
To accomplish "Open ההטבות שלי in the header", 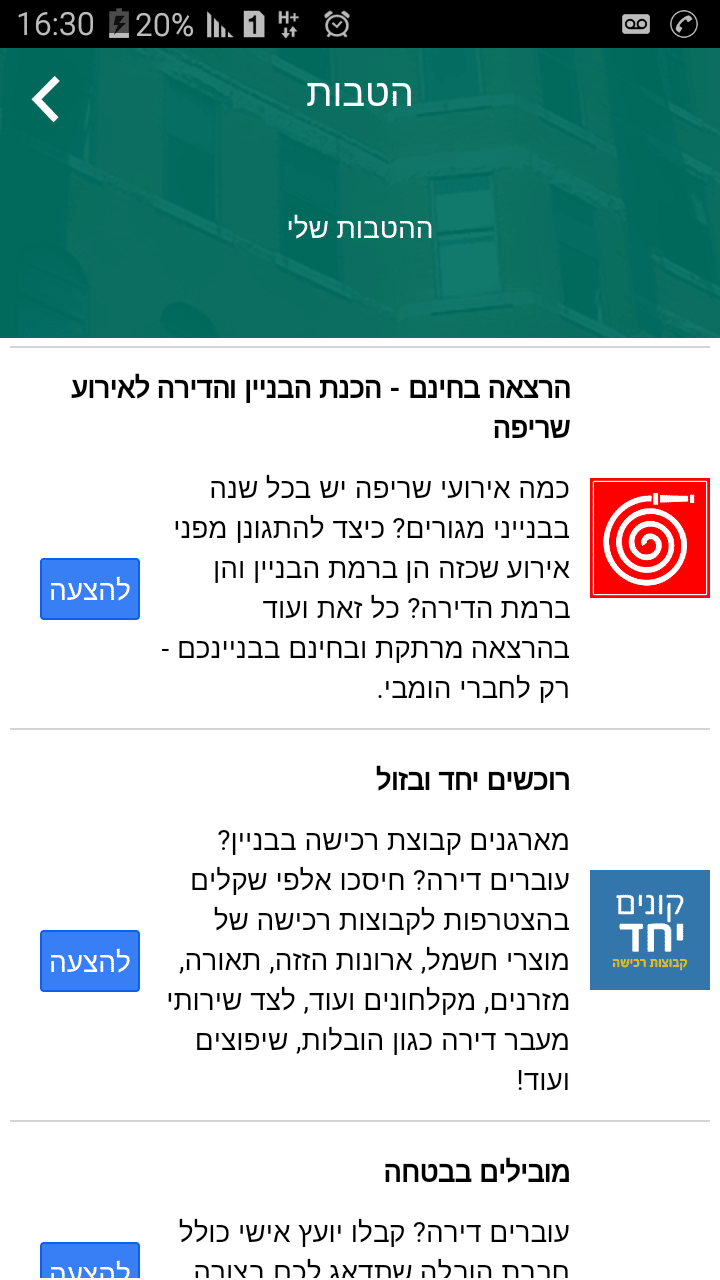I will pyautogui.click(x=360, y=228).
